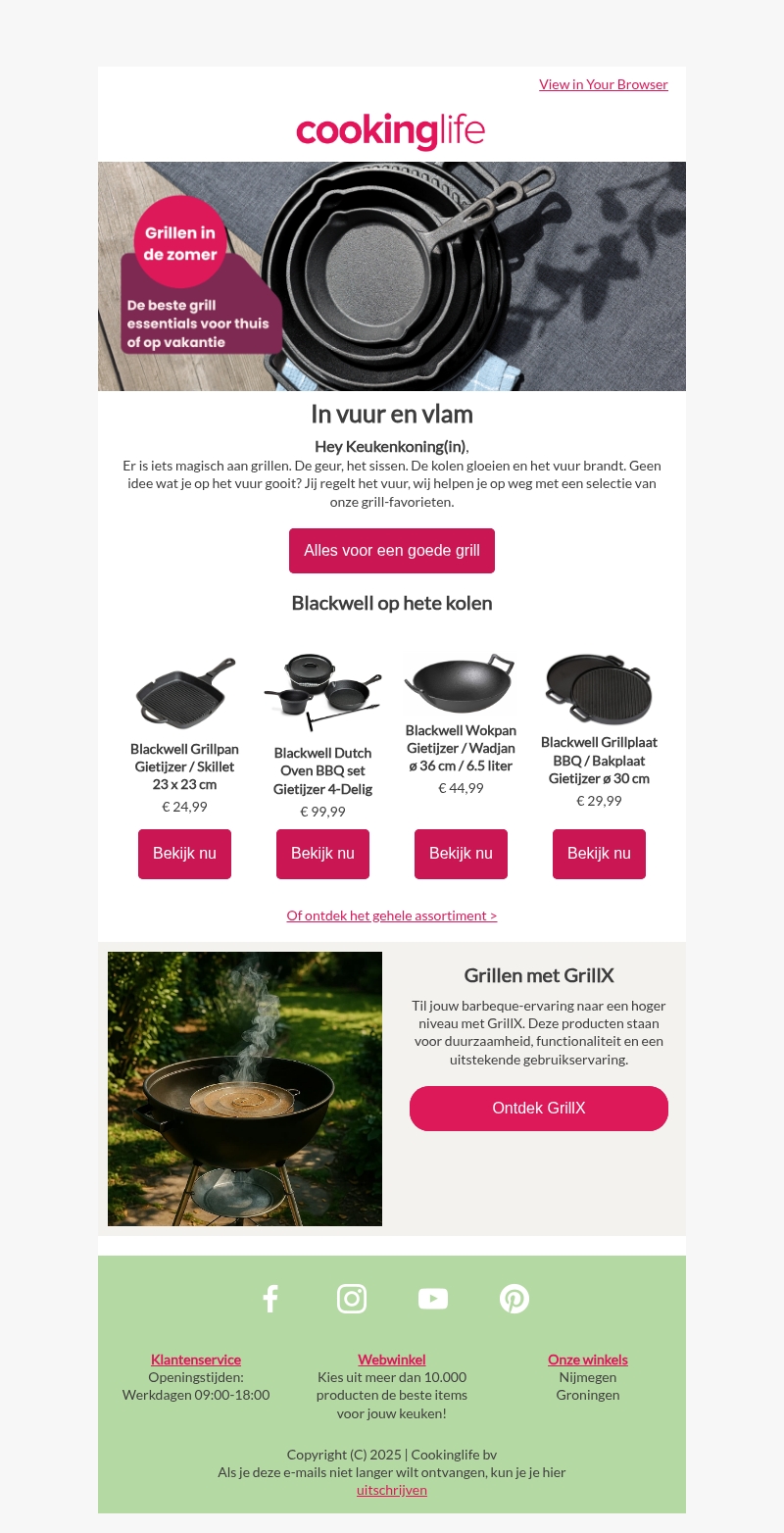View the Blackwell Grillpan via Bekijk nu
784x1533 pixels.
(184, 854)
